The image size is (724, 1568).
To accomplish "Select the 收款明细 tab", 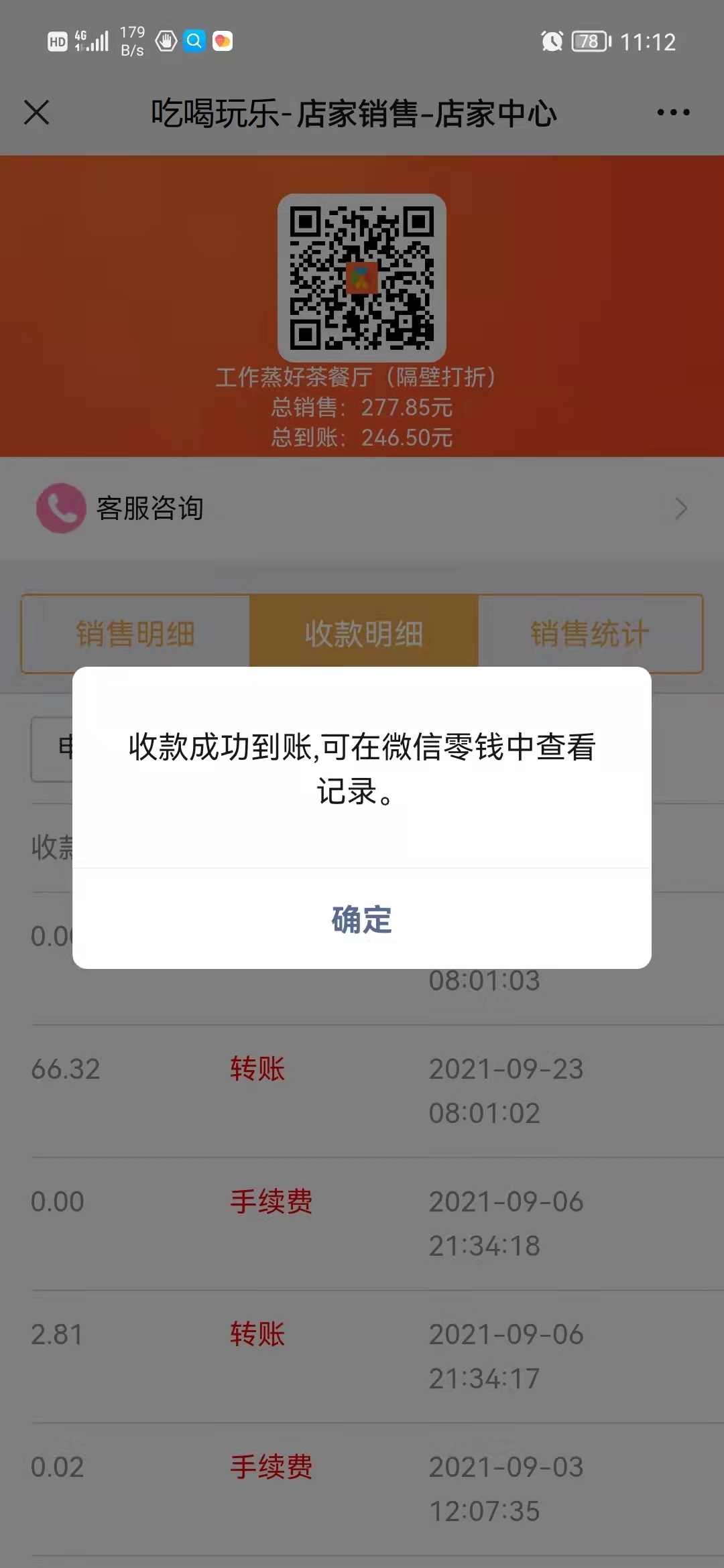I will tap(364, 633).
